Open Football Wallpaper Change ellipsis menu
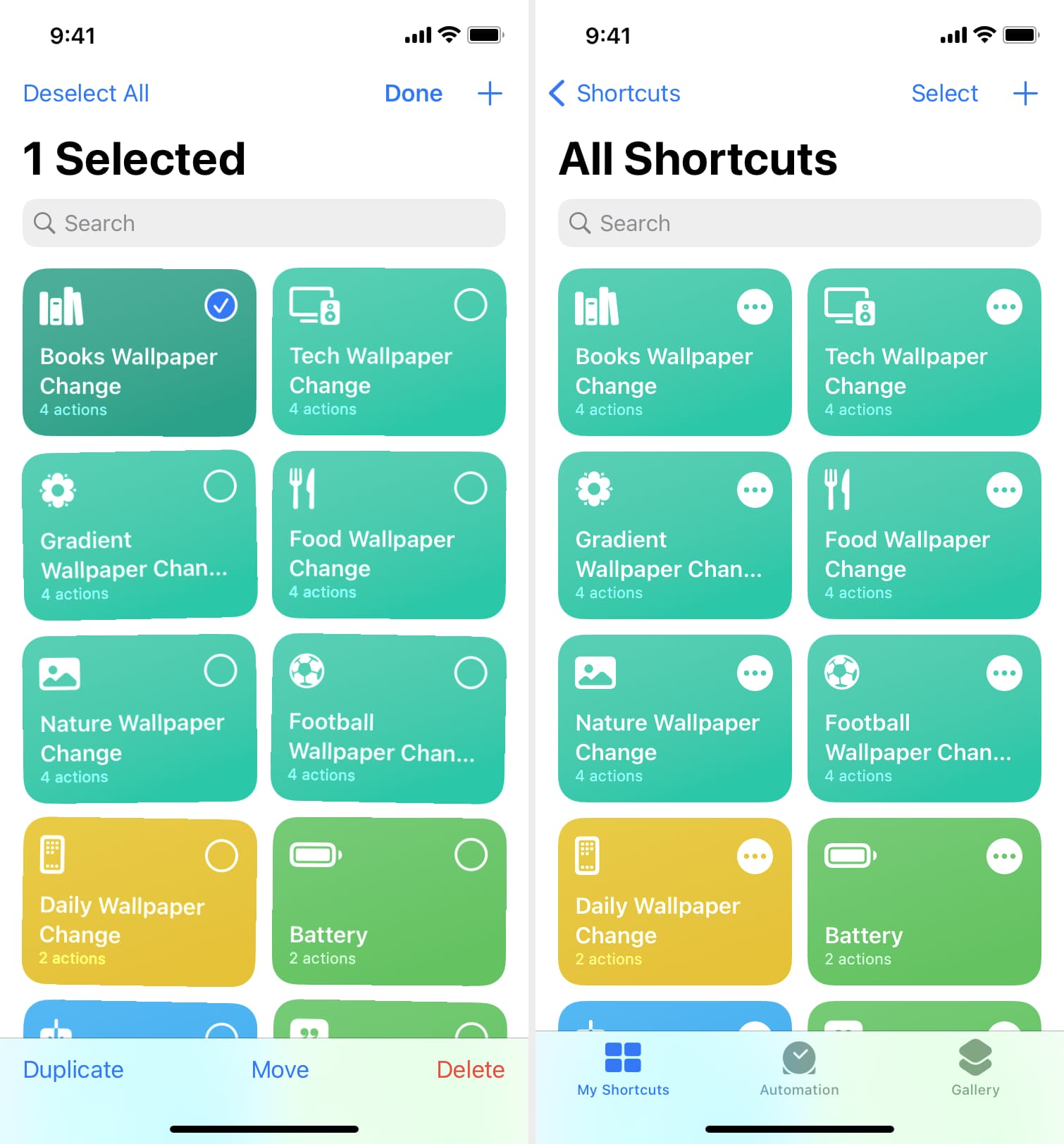The height and width of the screenshot is (1144, 1064). 1004,673
